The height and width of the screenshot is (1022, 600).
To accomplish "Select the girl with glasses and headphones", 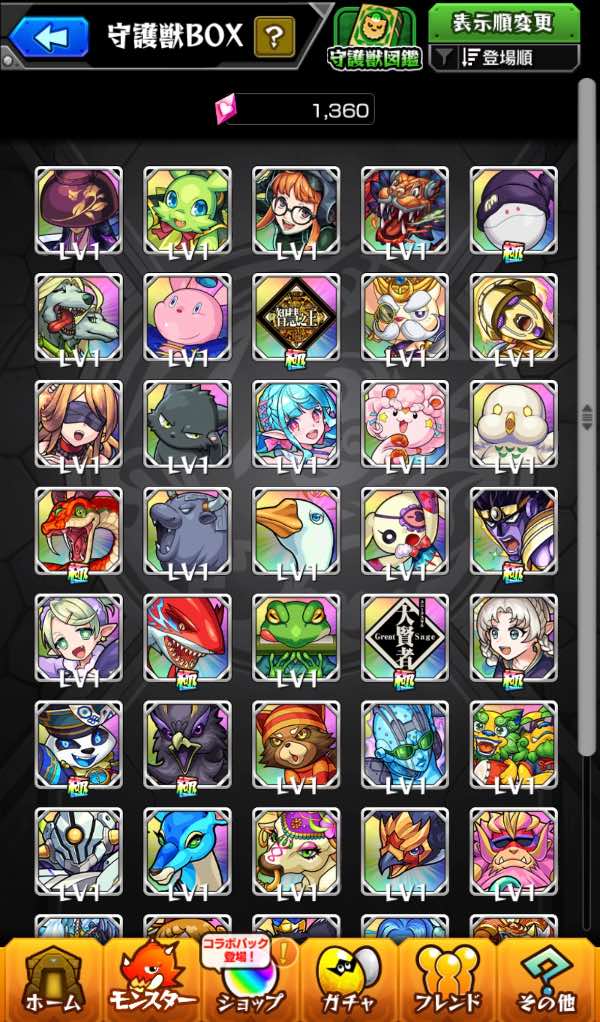I will click(296, 210).
